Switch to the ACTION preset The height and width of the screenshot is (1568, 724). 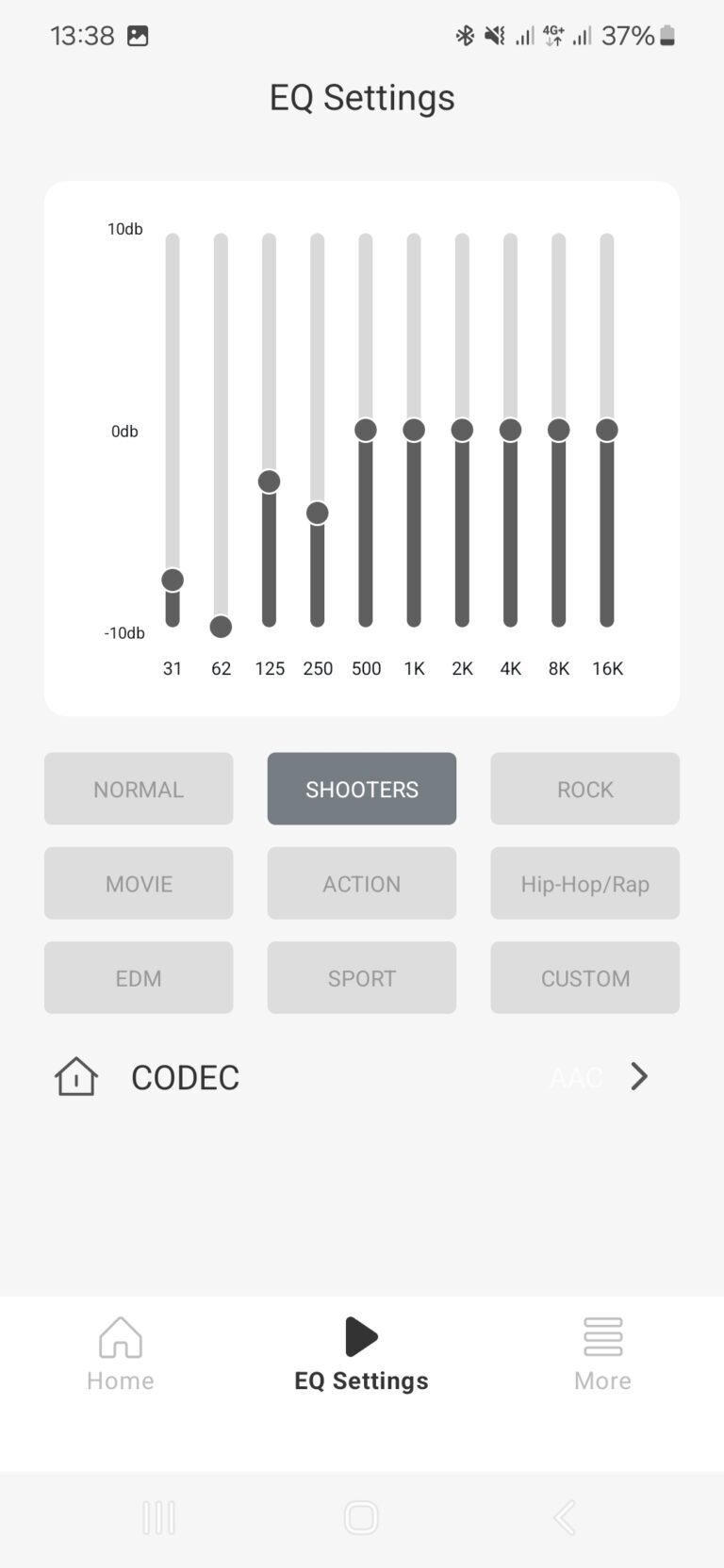pos(362,883)
